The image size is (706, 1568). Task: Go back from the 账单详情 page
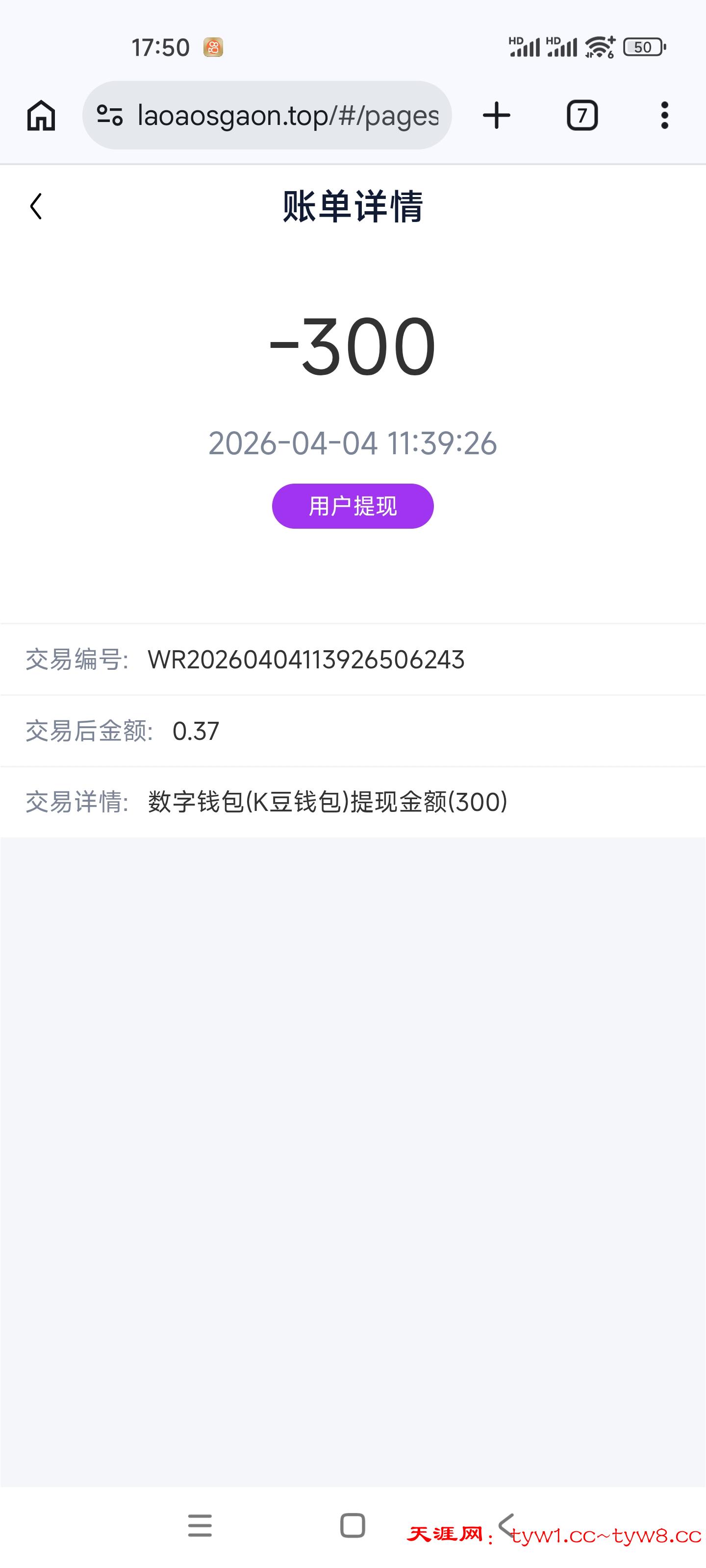37,206
